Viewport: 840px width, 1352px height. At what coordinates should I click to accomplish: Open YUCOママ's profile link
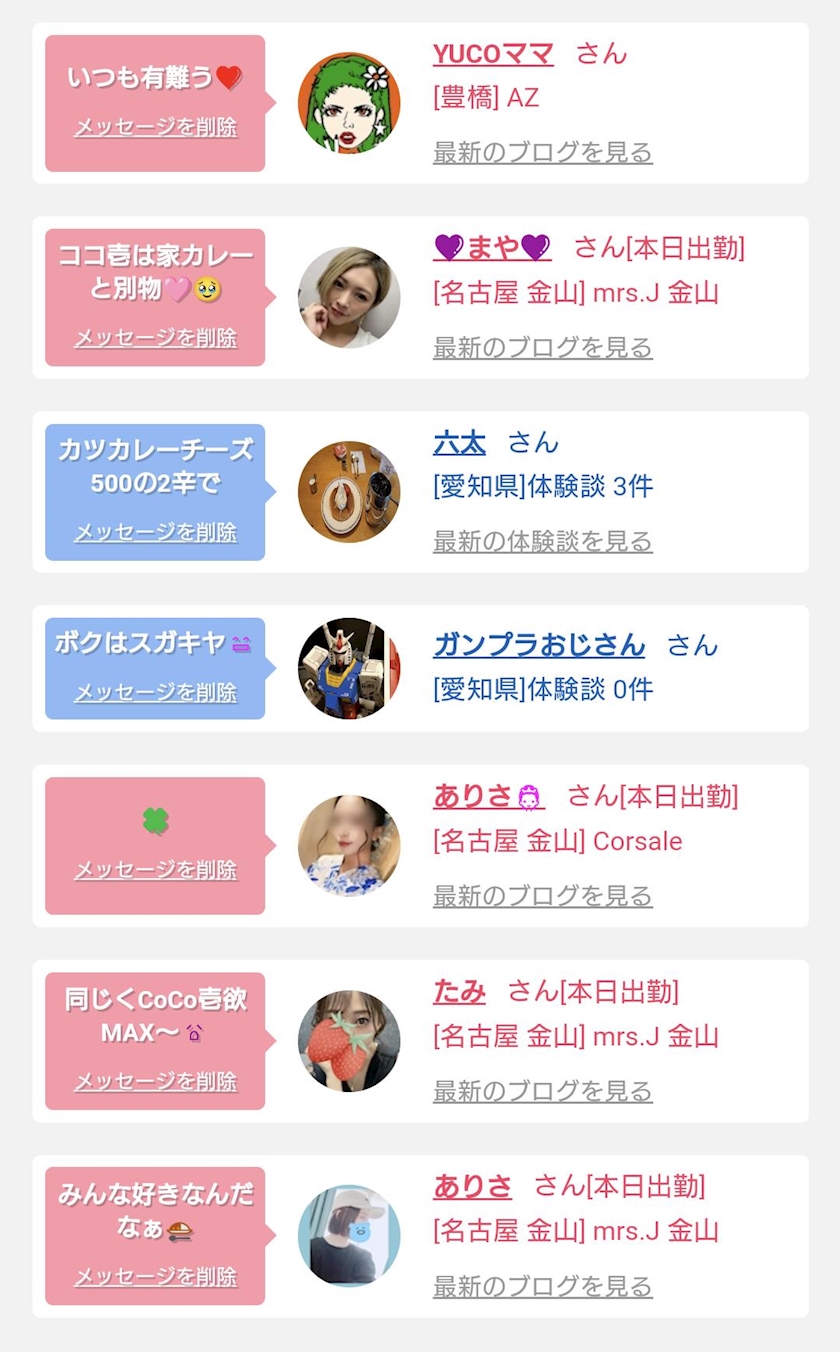pyautogui.click(x=492, y=54)
